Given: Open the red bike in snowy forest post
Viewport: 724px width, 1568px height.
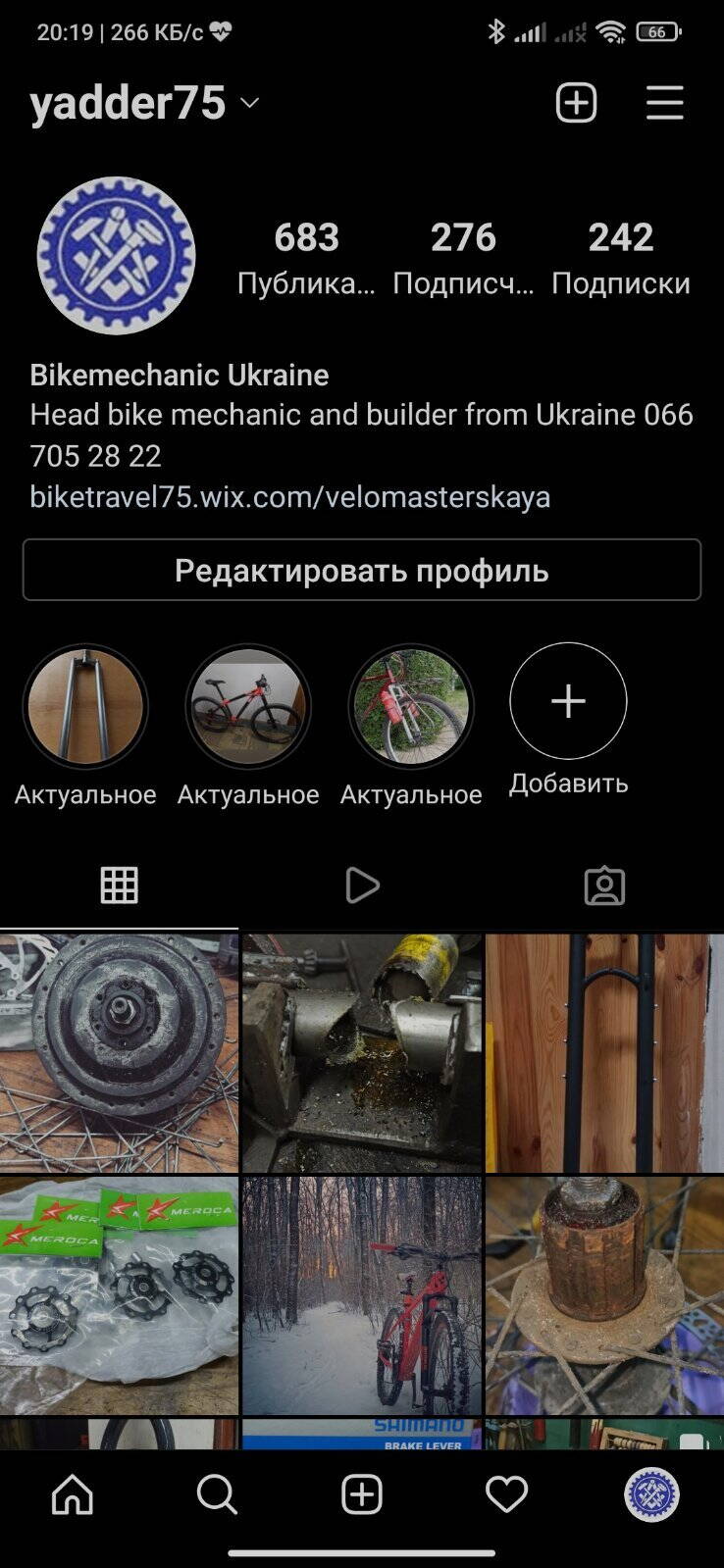Looking at the screenshot, I should [x=362, y=1294].
